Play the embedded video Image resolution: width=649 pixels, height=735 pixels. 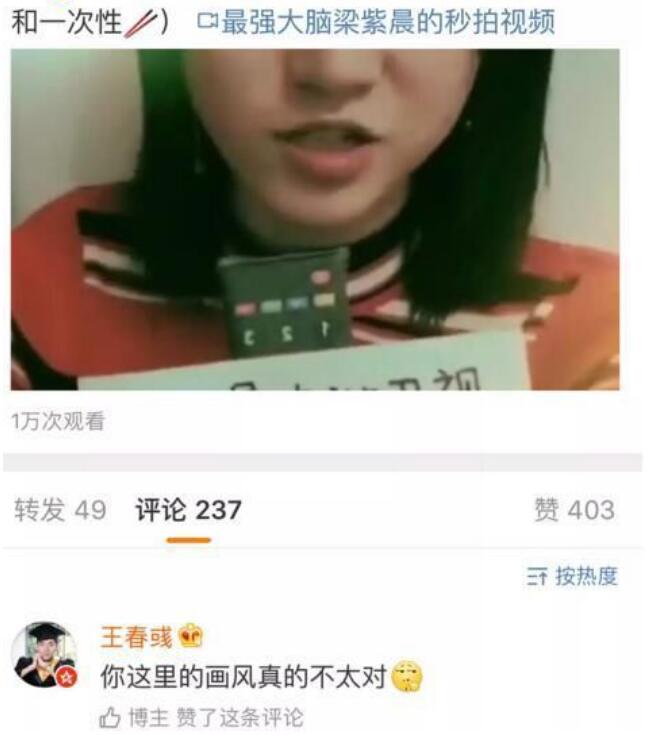pyautogui.click(x=315, y=220)
